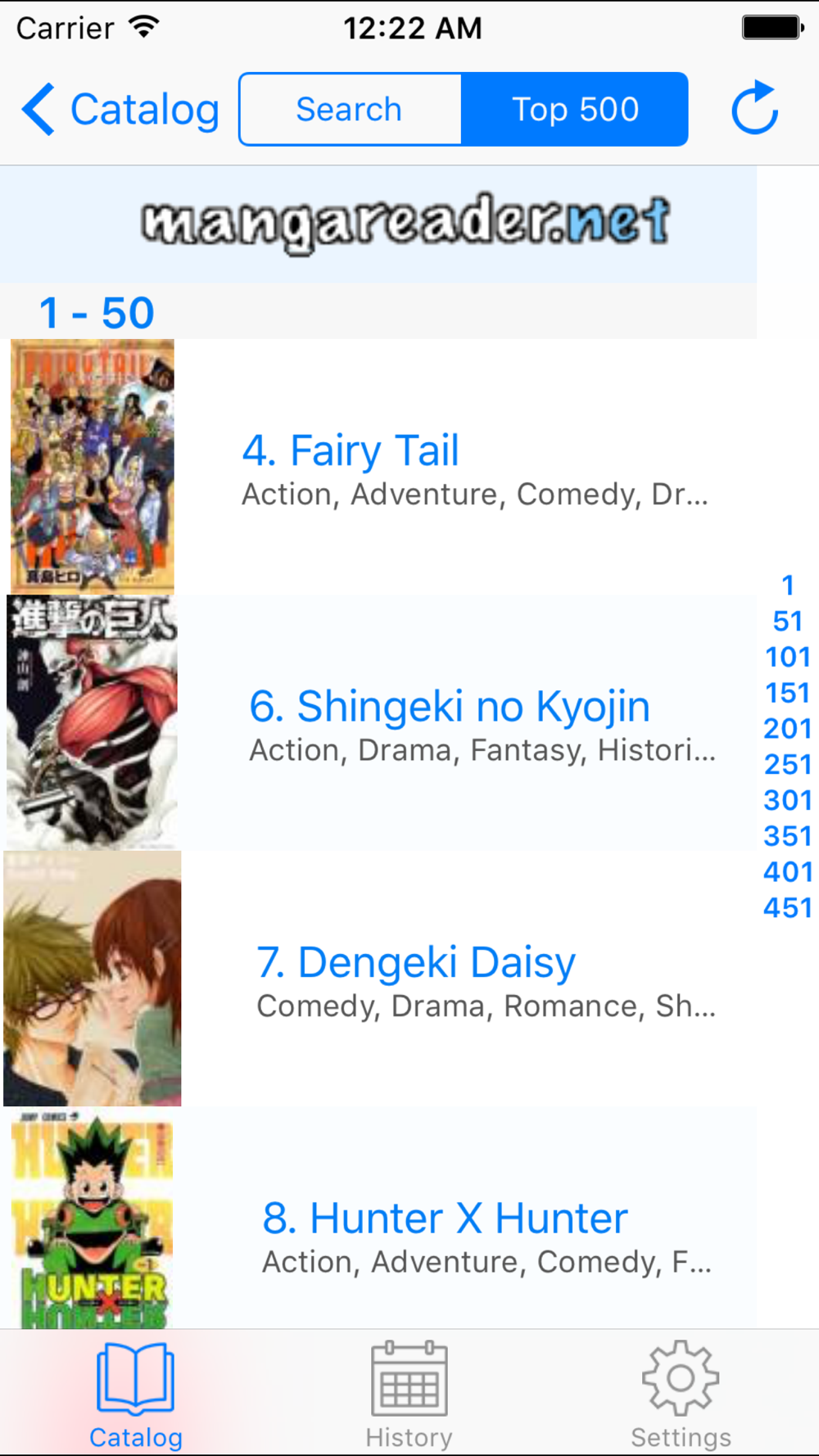Jump to index 251
Screen dimensions: 819x1456
[x=787, y=764]
